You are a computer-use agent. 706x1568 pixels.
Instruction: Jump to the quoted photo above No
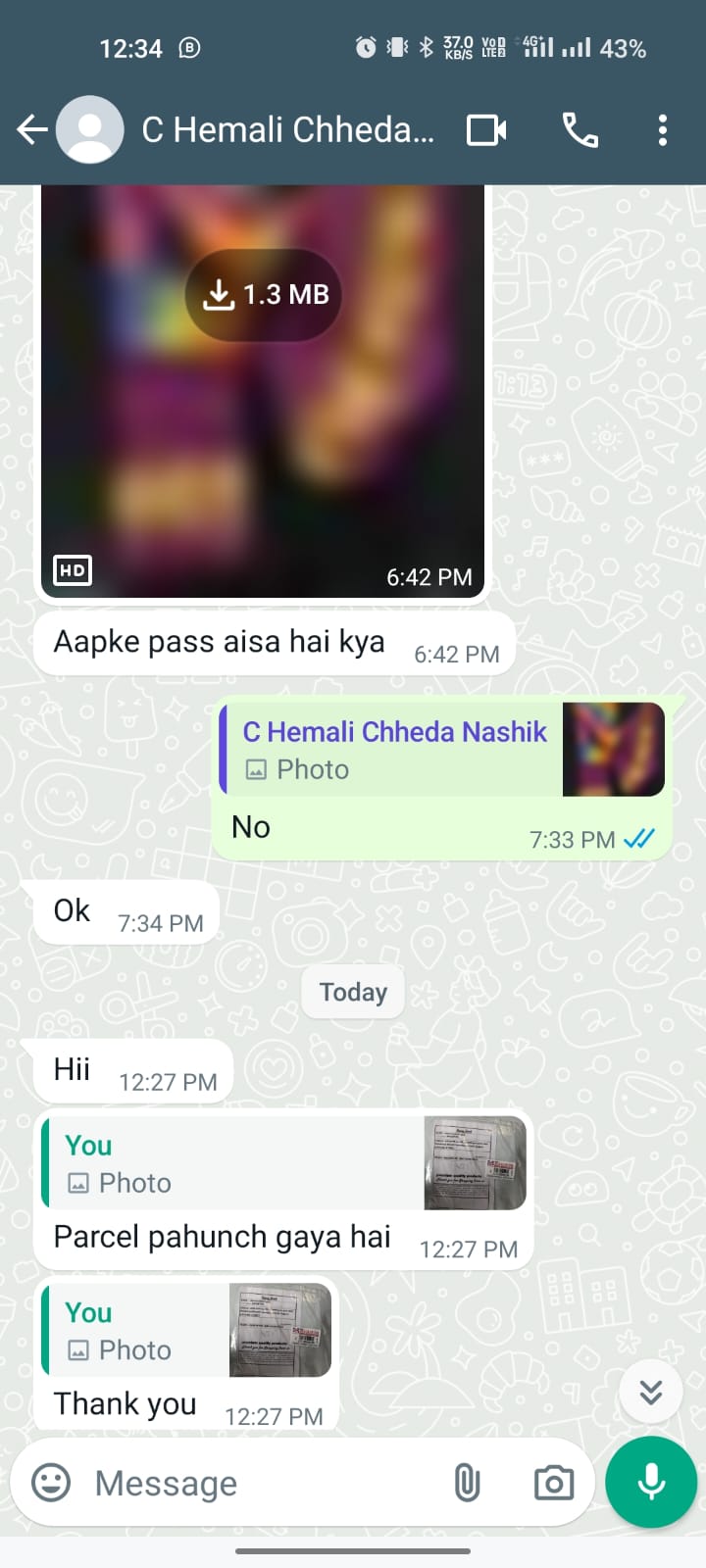442,749
